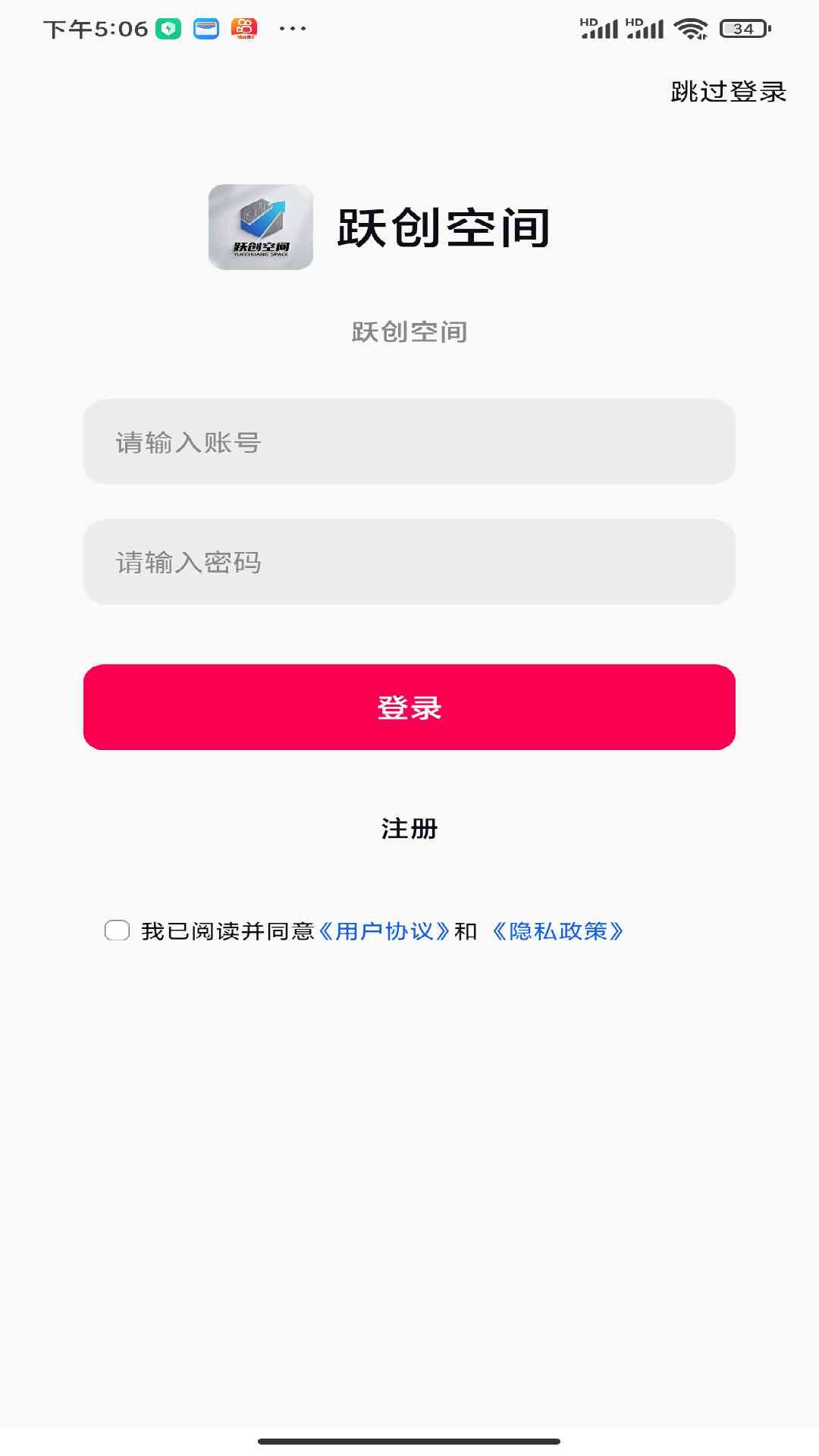
Task: Tap the WiFi icon in the status bar
Action: point(691,27)
